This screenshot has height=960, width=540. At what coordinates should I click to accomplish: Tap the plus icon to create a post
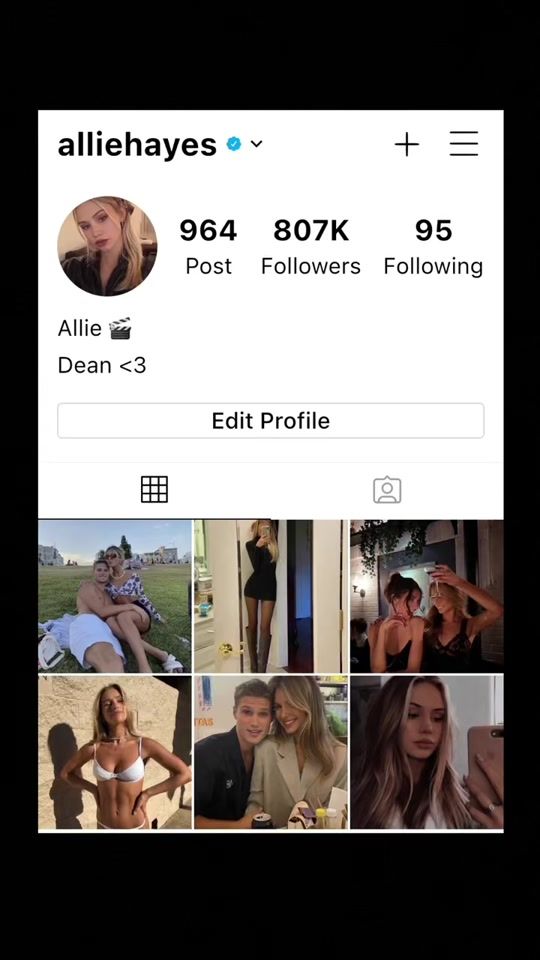(x=407, y=144)
